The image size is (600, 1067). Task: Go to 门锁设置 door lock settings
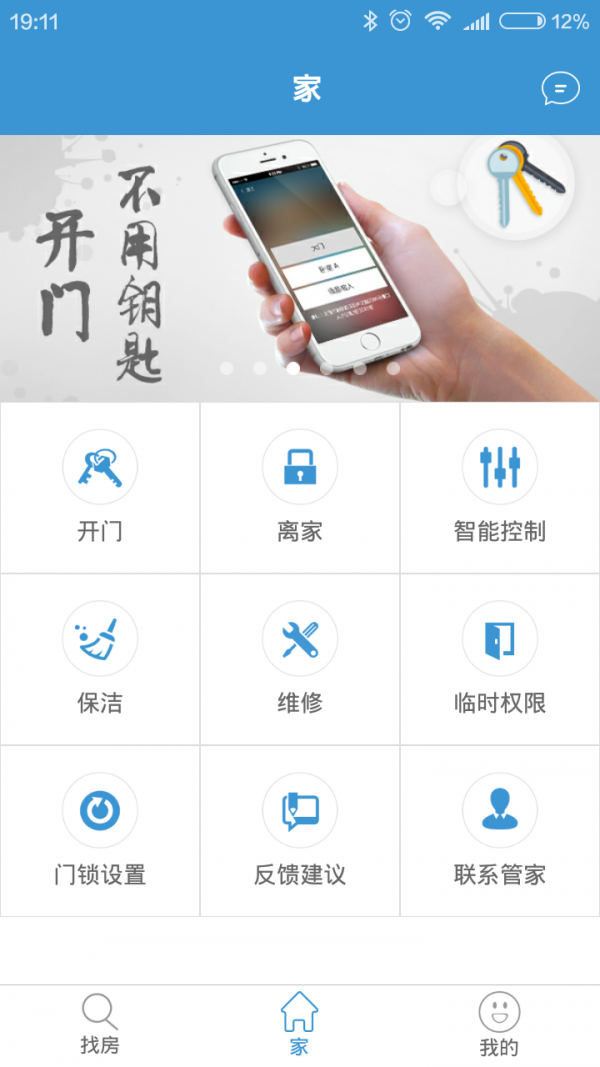[x=100, y=832]
